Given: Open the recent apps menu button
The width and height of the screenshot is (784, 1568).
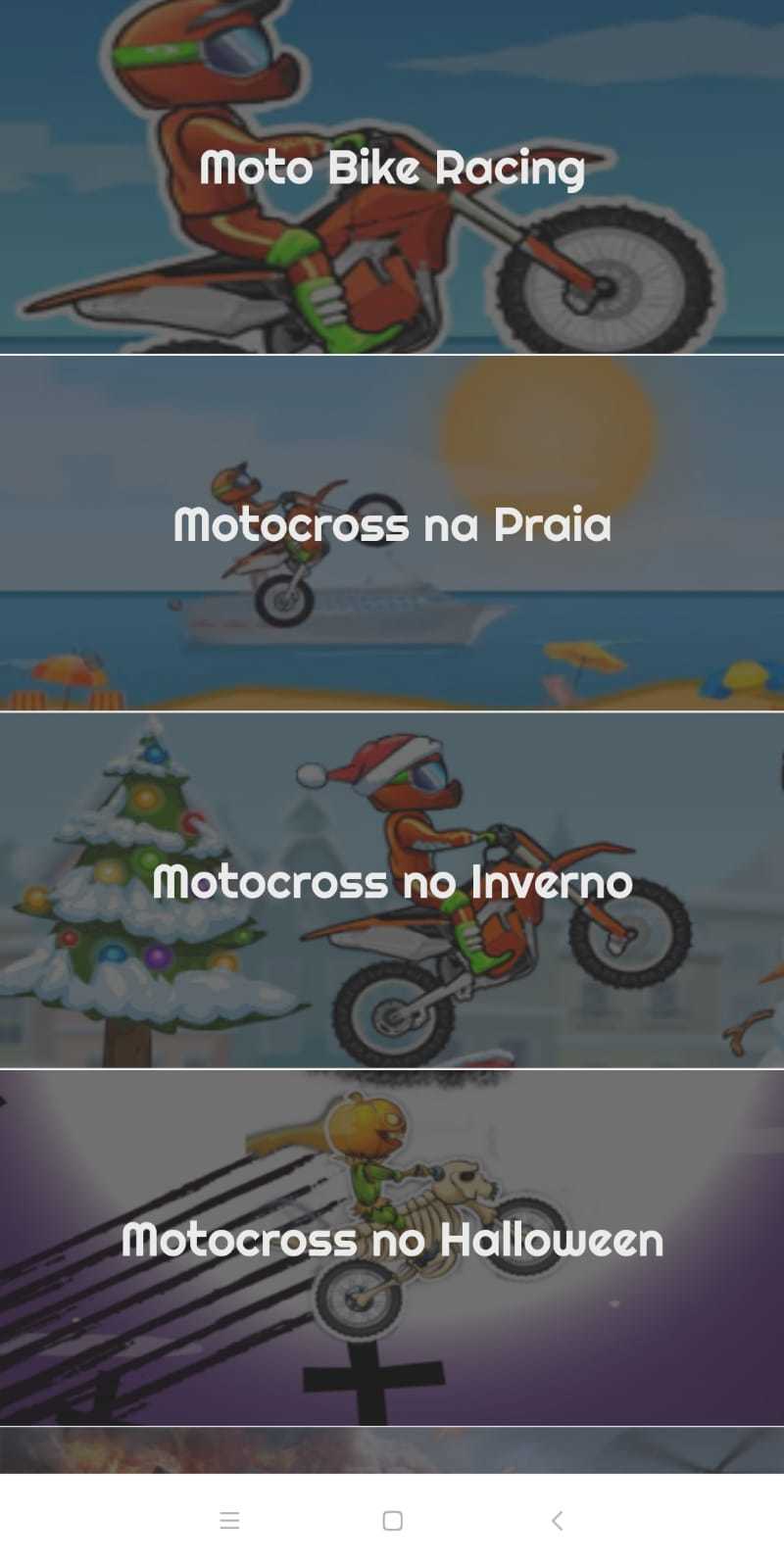Looking at the screenshot, I should coord(229,1520).
